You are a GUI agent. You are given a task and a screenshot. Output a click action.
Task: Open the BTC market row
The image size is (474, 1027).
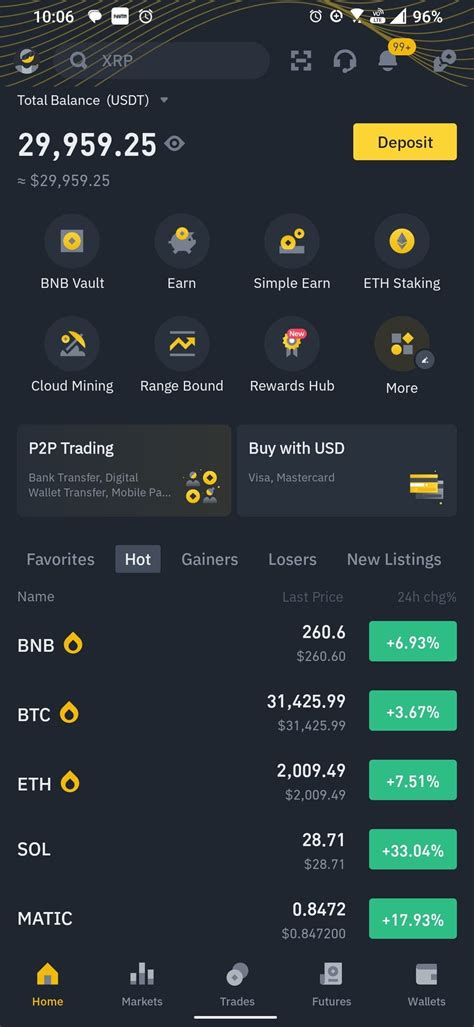[237, 712]
